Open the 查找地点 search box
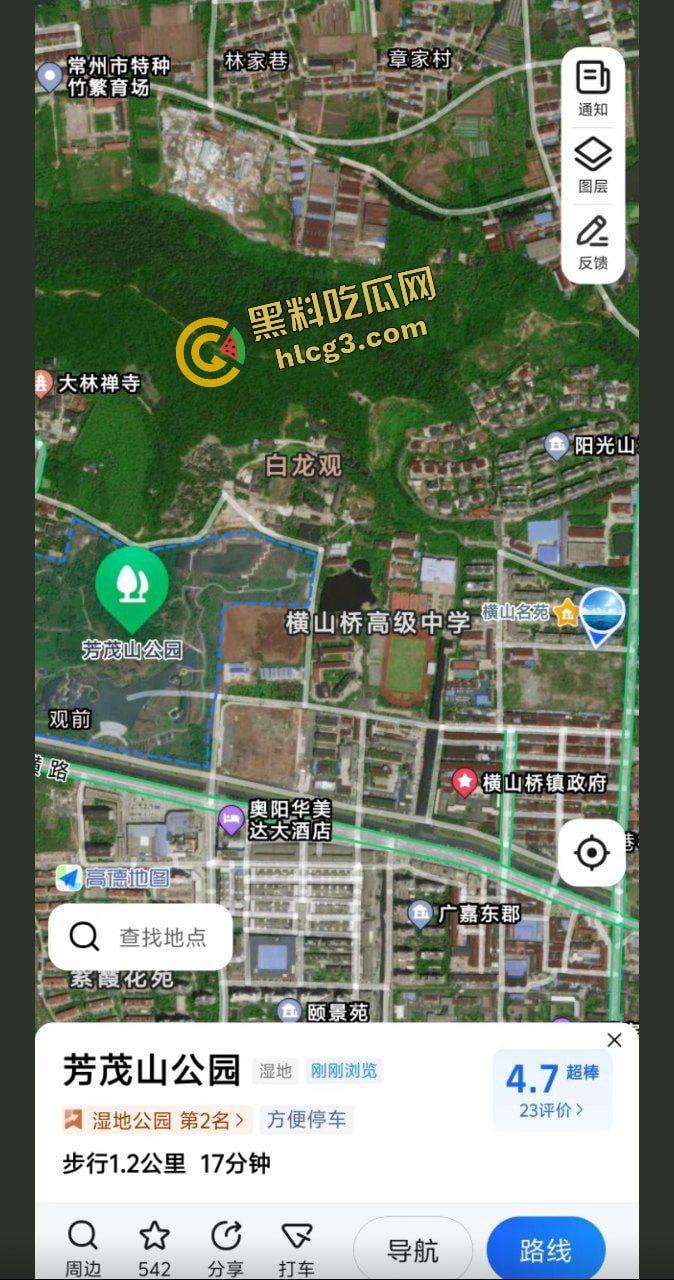Image resolution: width=674 pixels, height=1280 pixels. (x=140, y=937)
